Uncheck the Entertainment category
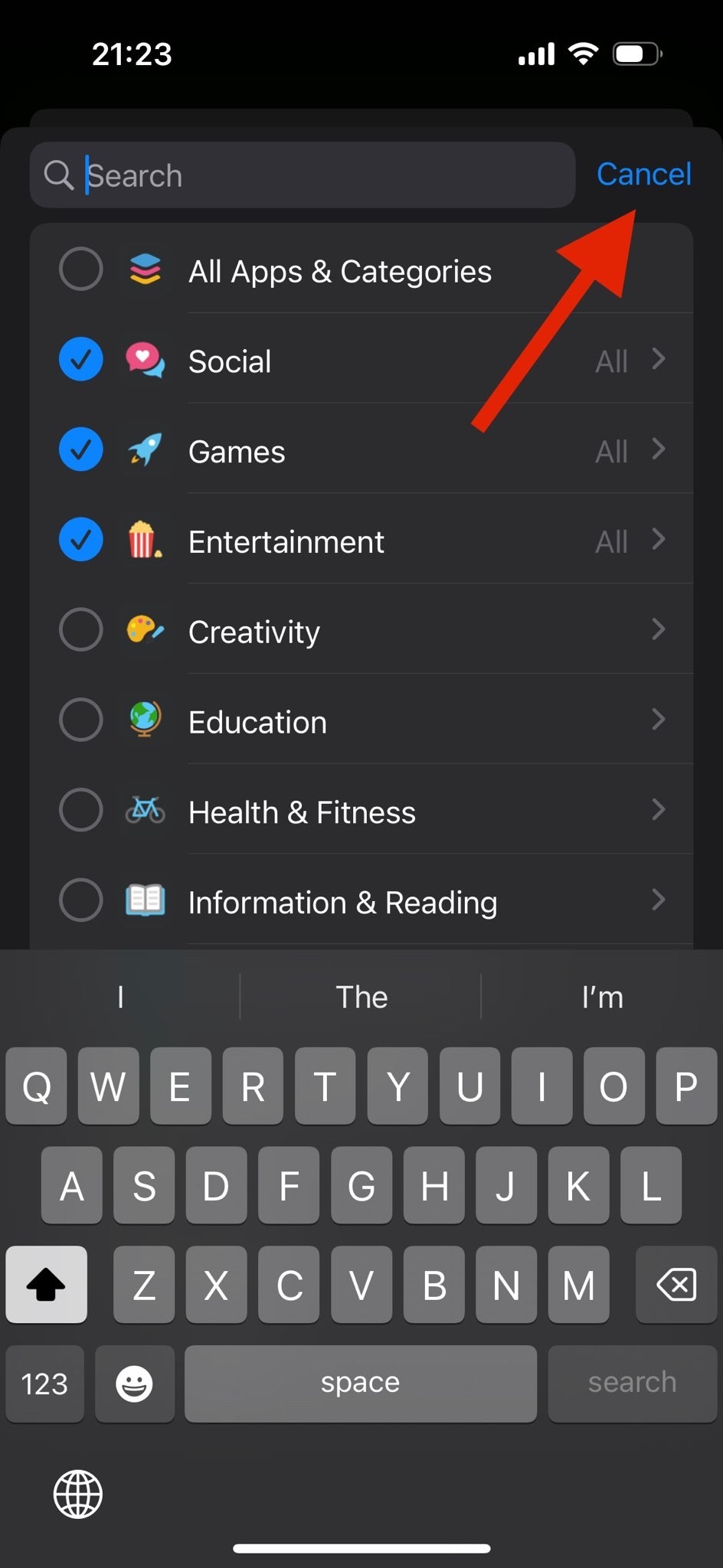Viewport: 723px width, 1568px height. point(80,540)
